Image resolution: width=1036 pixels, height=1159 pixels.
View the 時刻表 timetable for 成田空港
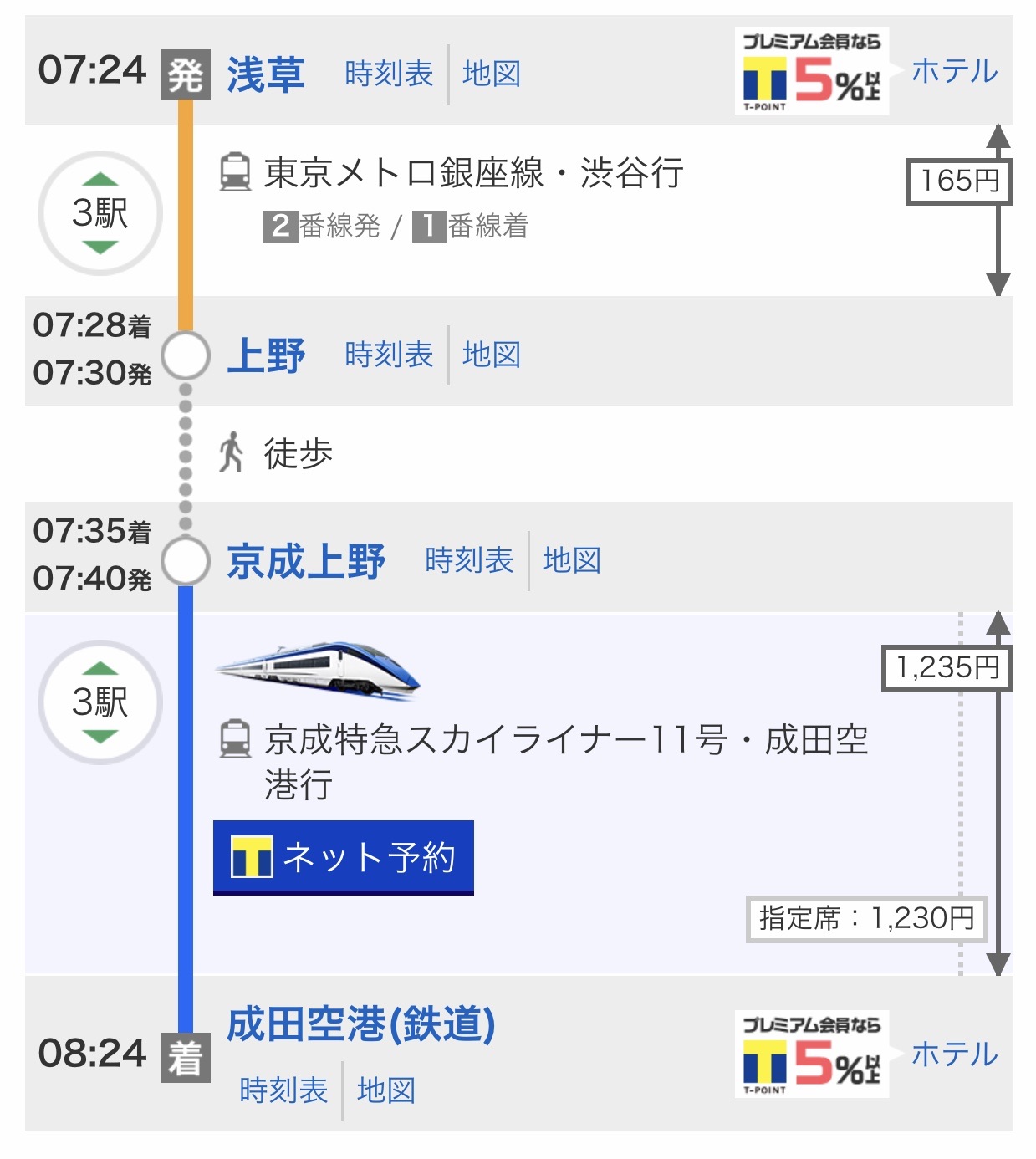(x=283, y=1090)
